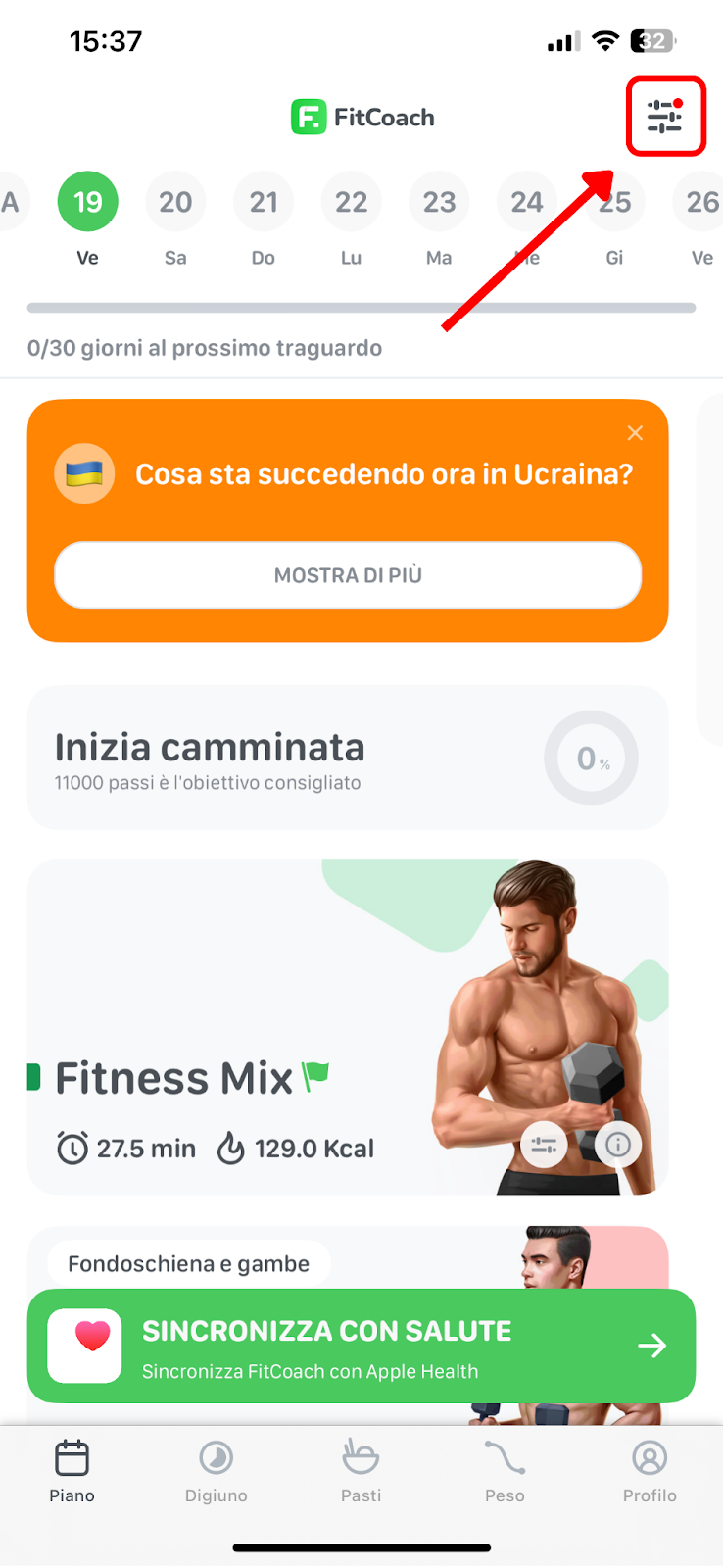Open the Fondoschiena e gambe workout
Screen dimensions: 723x1568
pos(188,1263)
